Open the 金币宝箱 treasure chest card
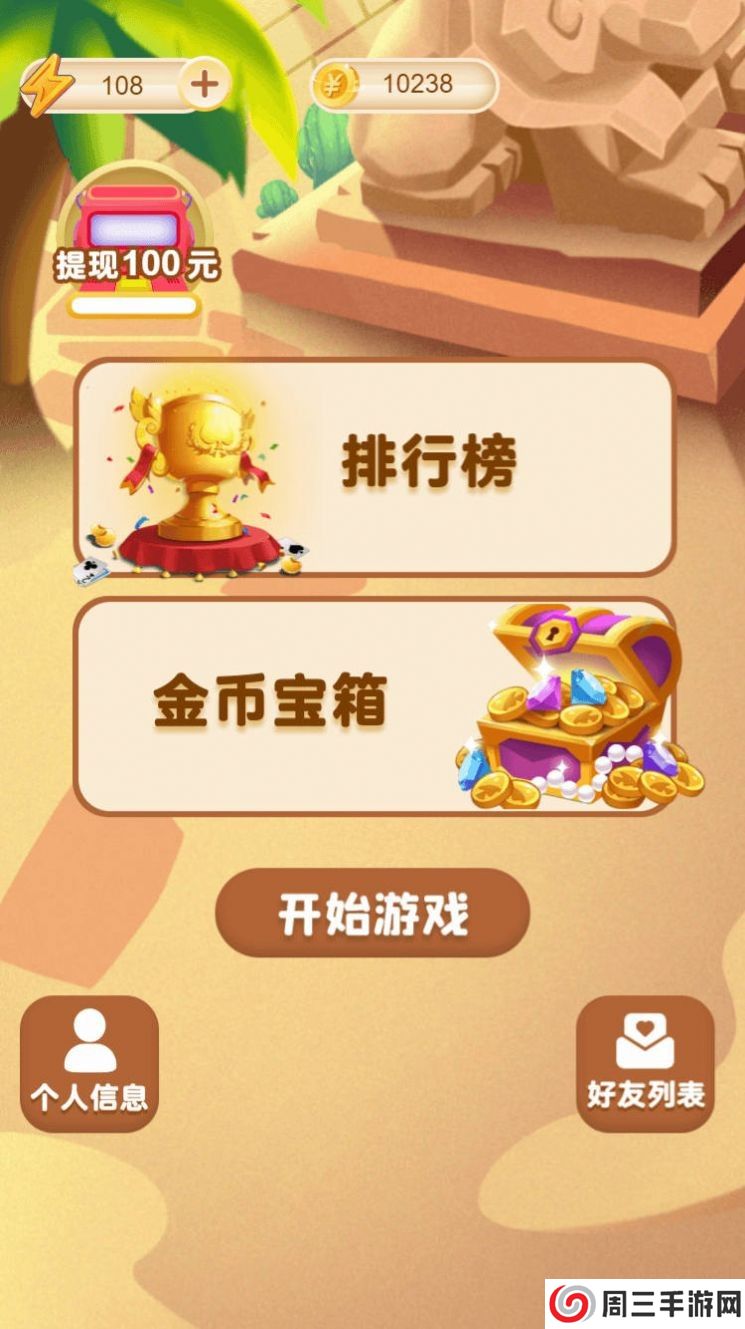745x1329 pixels. pos(374,706)
